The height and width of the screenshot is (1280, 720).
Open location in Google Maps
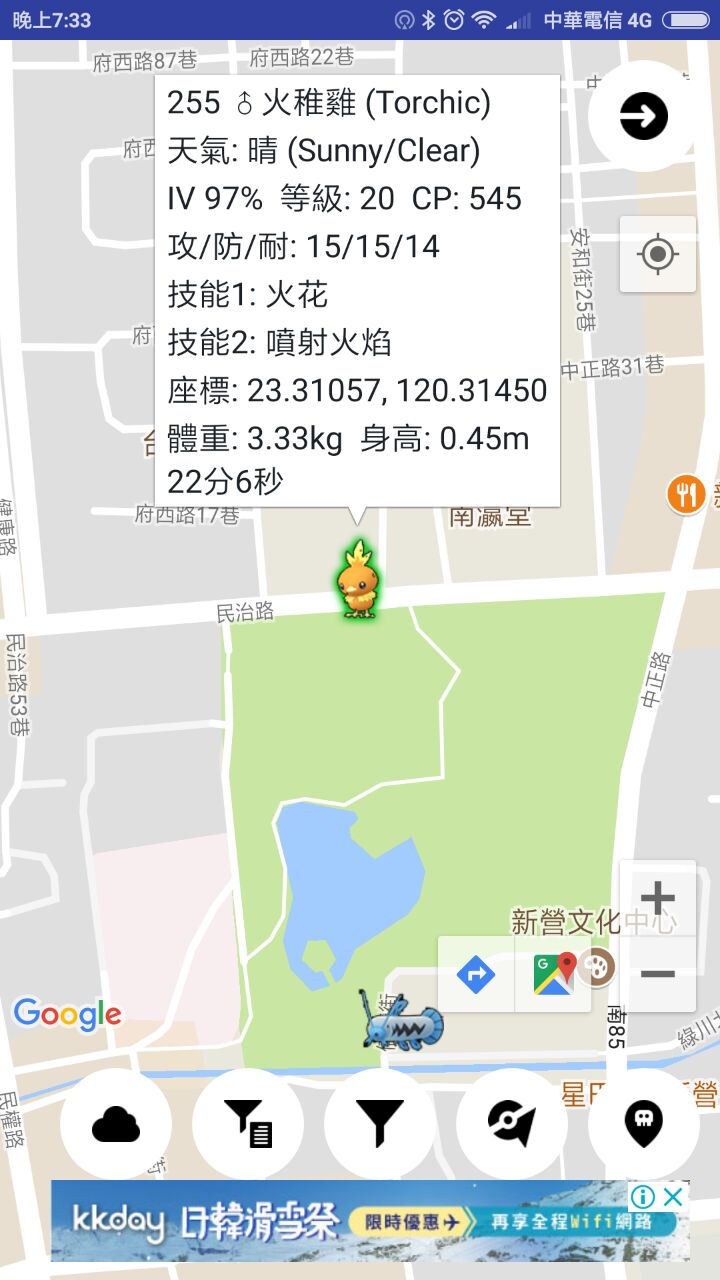554,974
